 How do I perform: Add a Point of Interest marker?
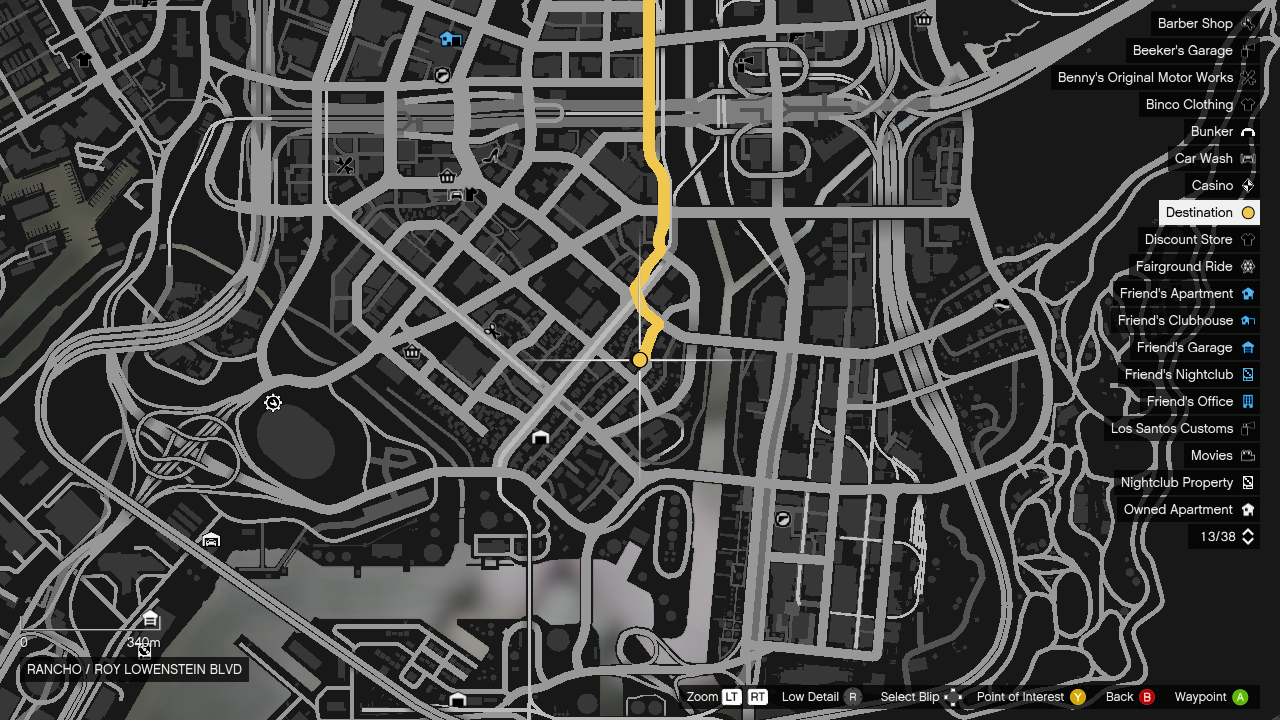[1031, 697]
